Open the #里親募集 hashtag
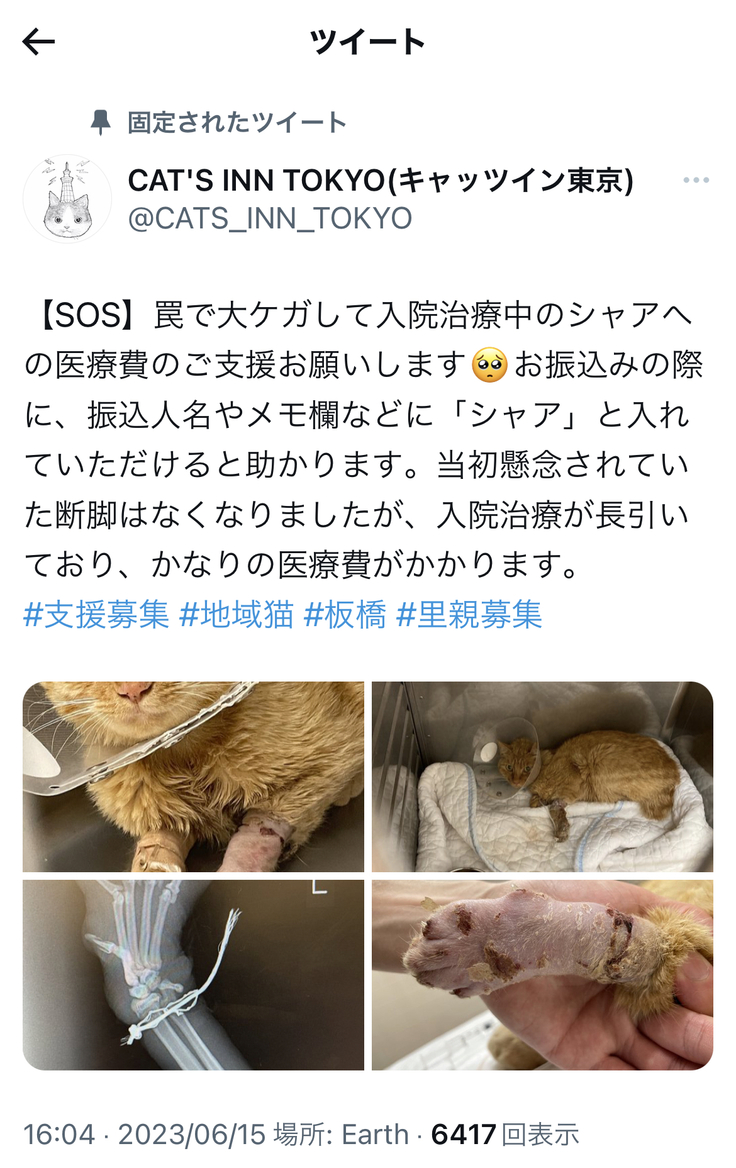 tap(469, 614)
